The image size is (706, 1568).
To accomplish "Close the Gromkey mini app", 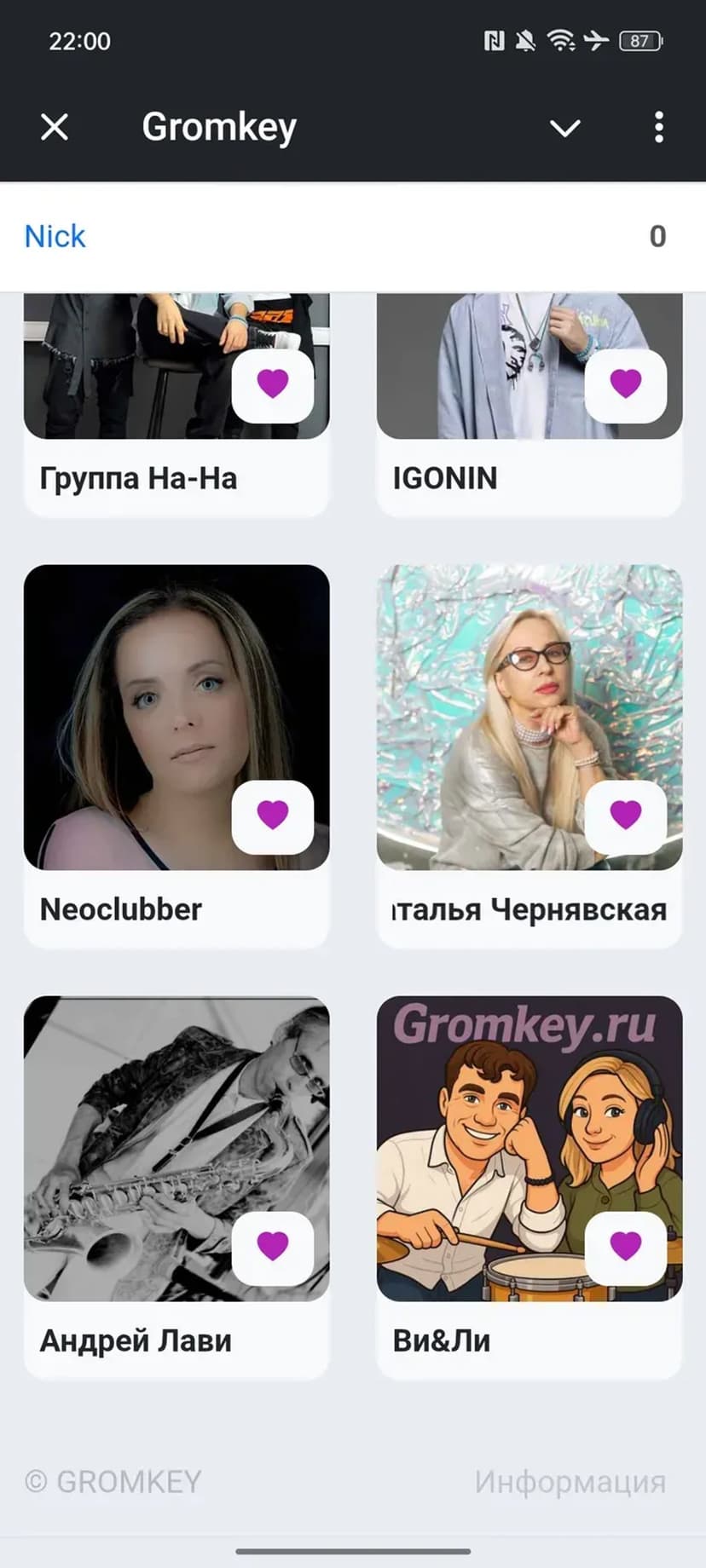I will [55, 128].
